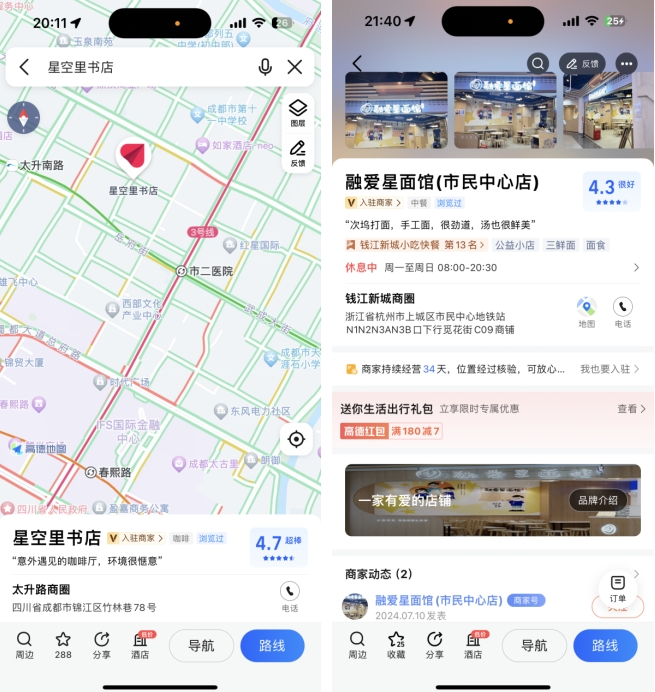Expand opening hours 周一至周日 08:00-20:30
Image resolution: width=655 pixels, height=692 pixels.
coord(636,268)
